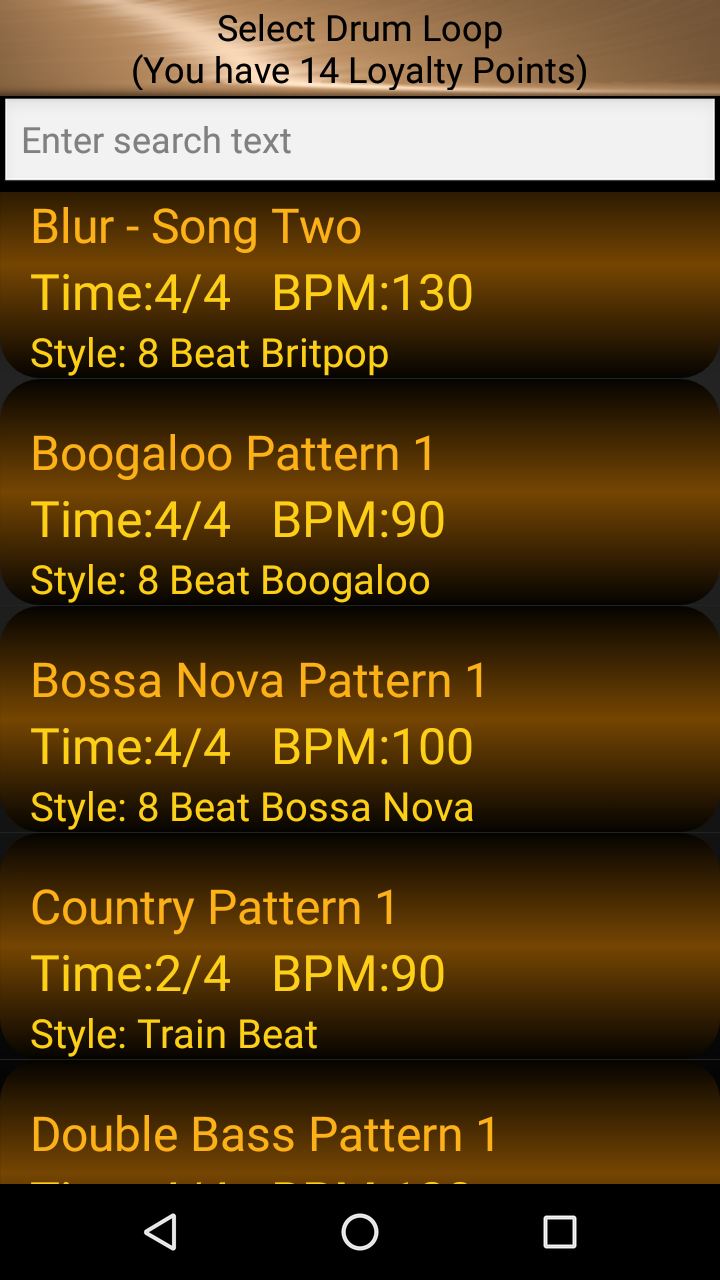Tap Style: 8 Beat Bossa Nova text

[x=252, y=807]
